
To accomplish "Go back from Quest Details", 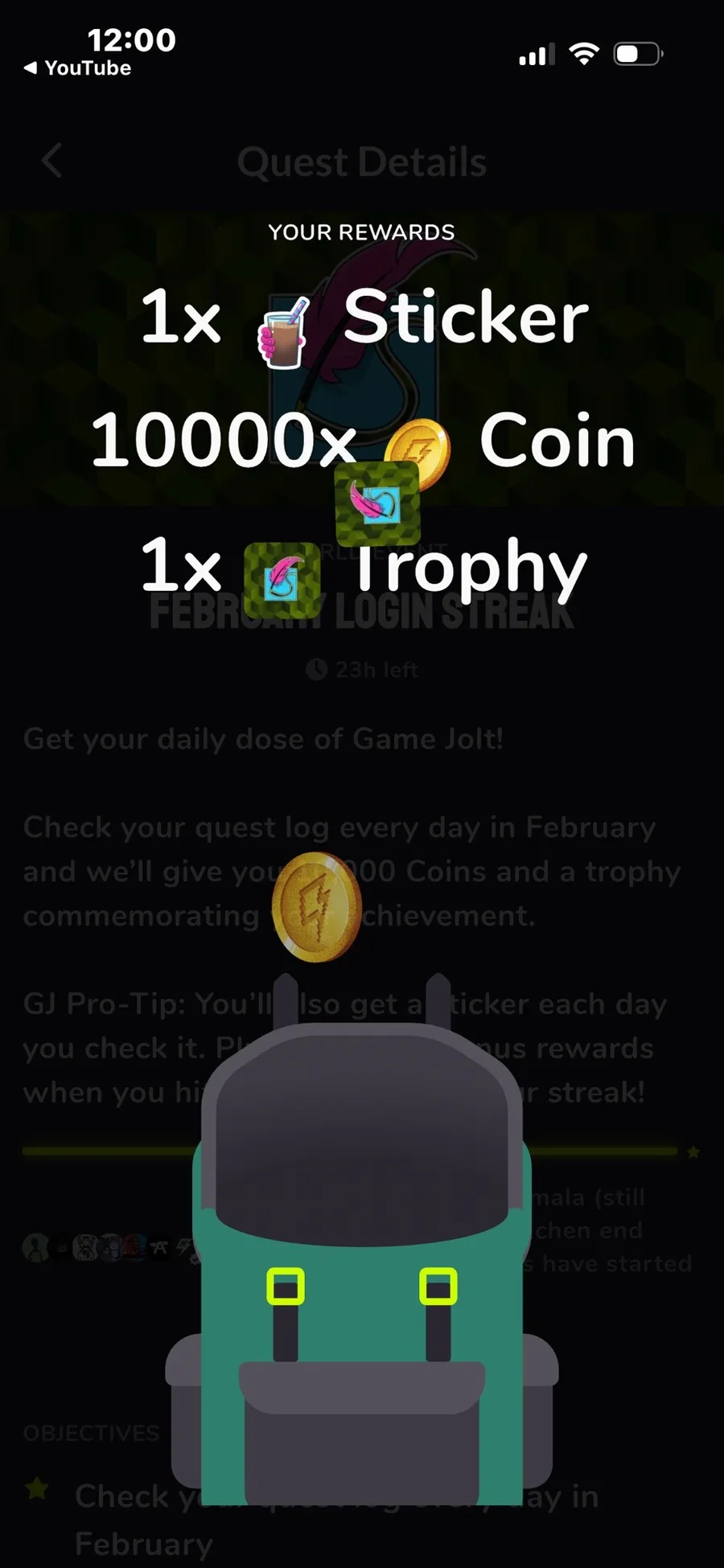I will pos(51,161).
